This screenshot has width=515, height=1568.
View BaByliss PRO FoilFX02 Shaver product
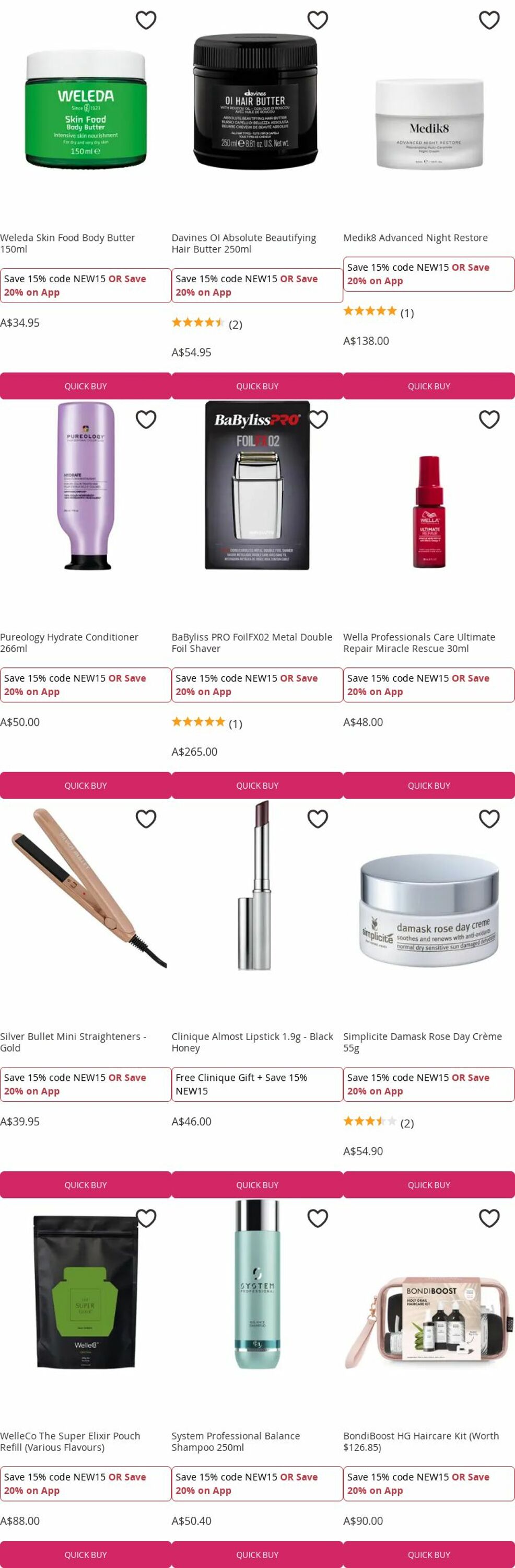257,486
